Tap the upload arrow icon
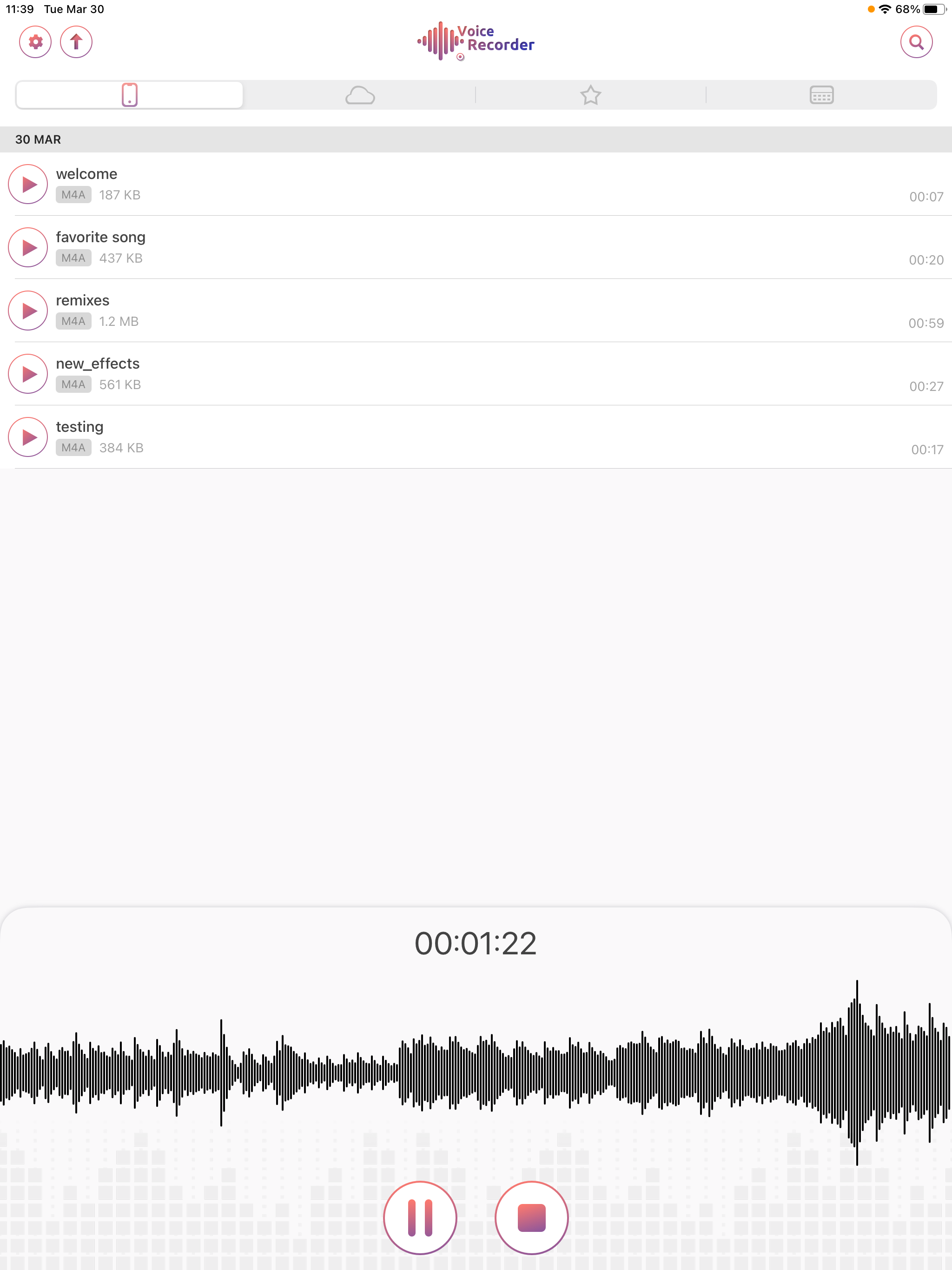 point(76,42)
